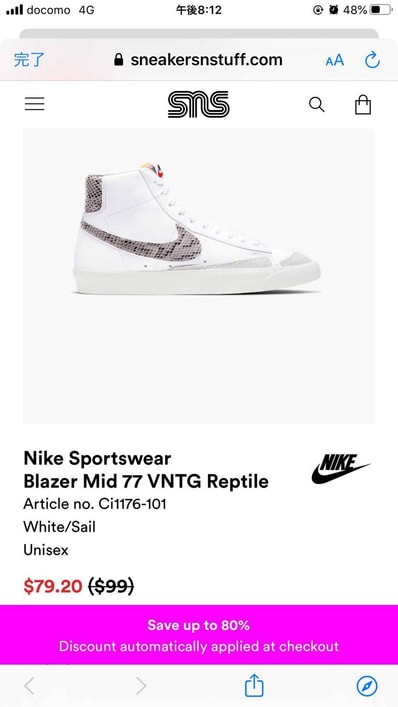The width and height of the screenshot is (398, 707).
Task: Tap the Save up to 80% banner
Action: 199,635
